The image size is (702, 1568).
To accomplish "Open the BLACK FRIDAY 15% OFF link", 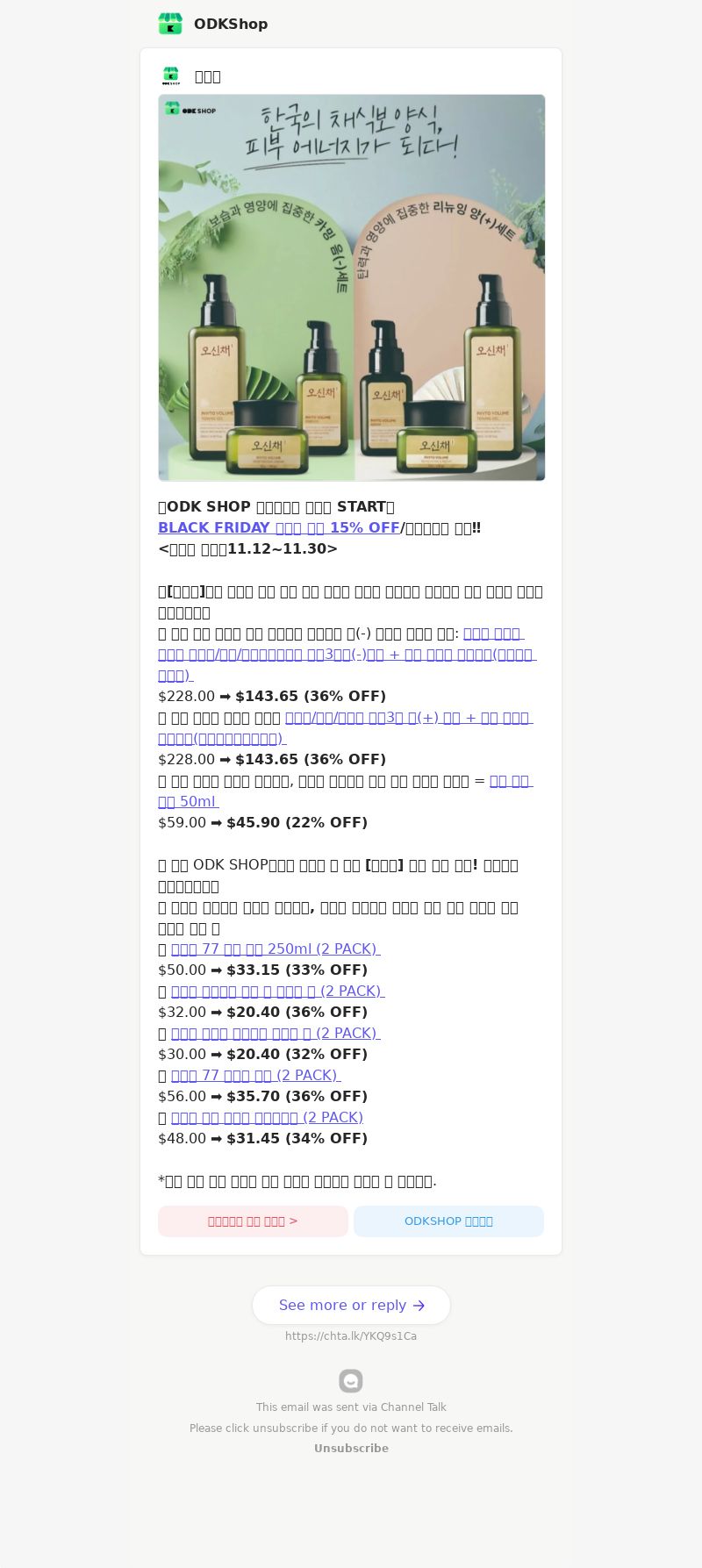I will (x=278, y=528).
